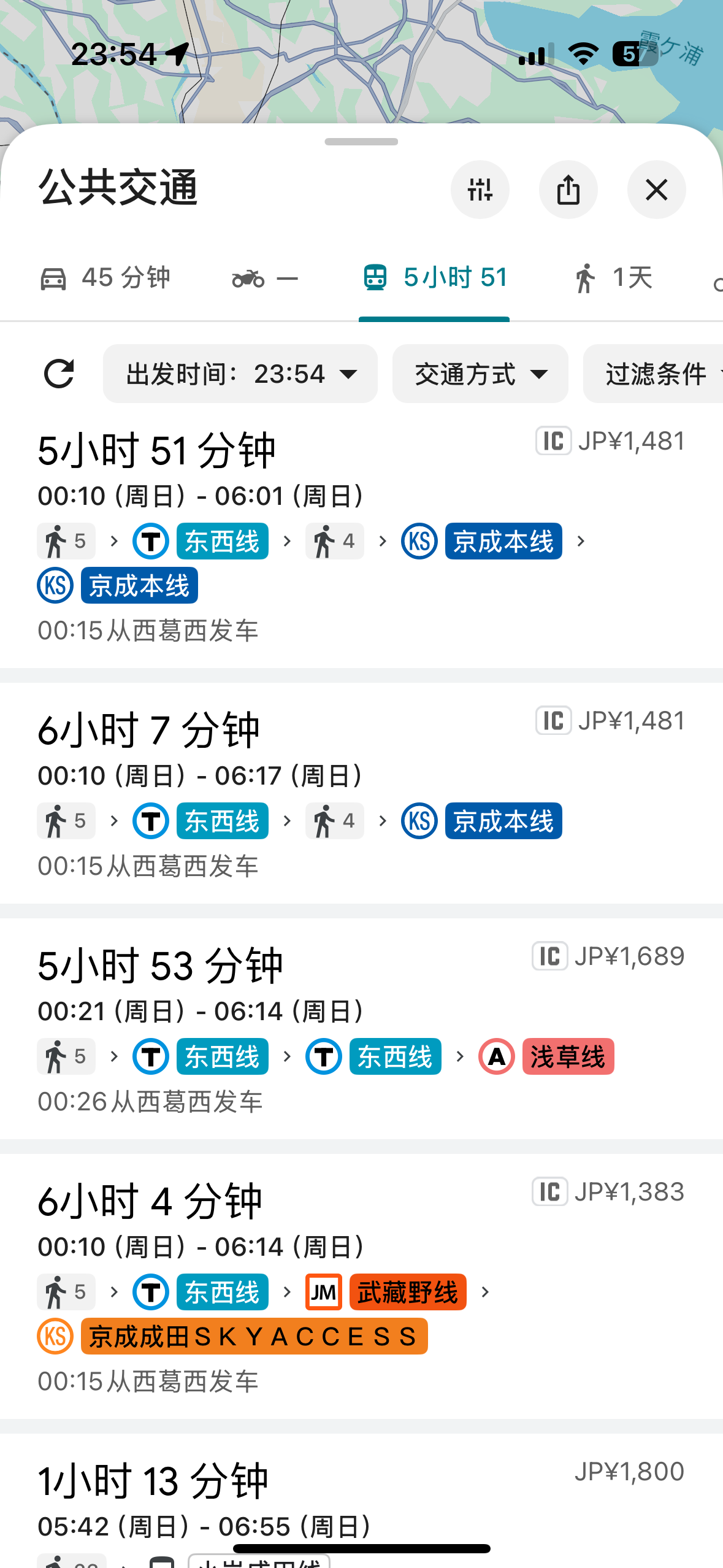Screen dimensions: 723x1568
Task: Select the motorcycle travel mode tab
Action: coord(266,278)
